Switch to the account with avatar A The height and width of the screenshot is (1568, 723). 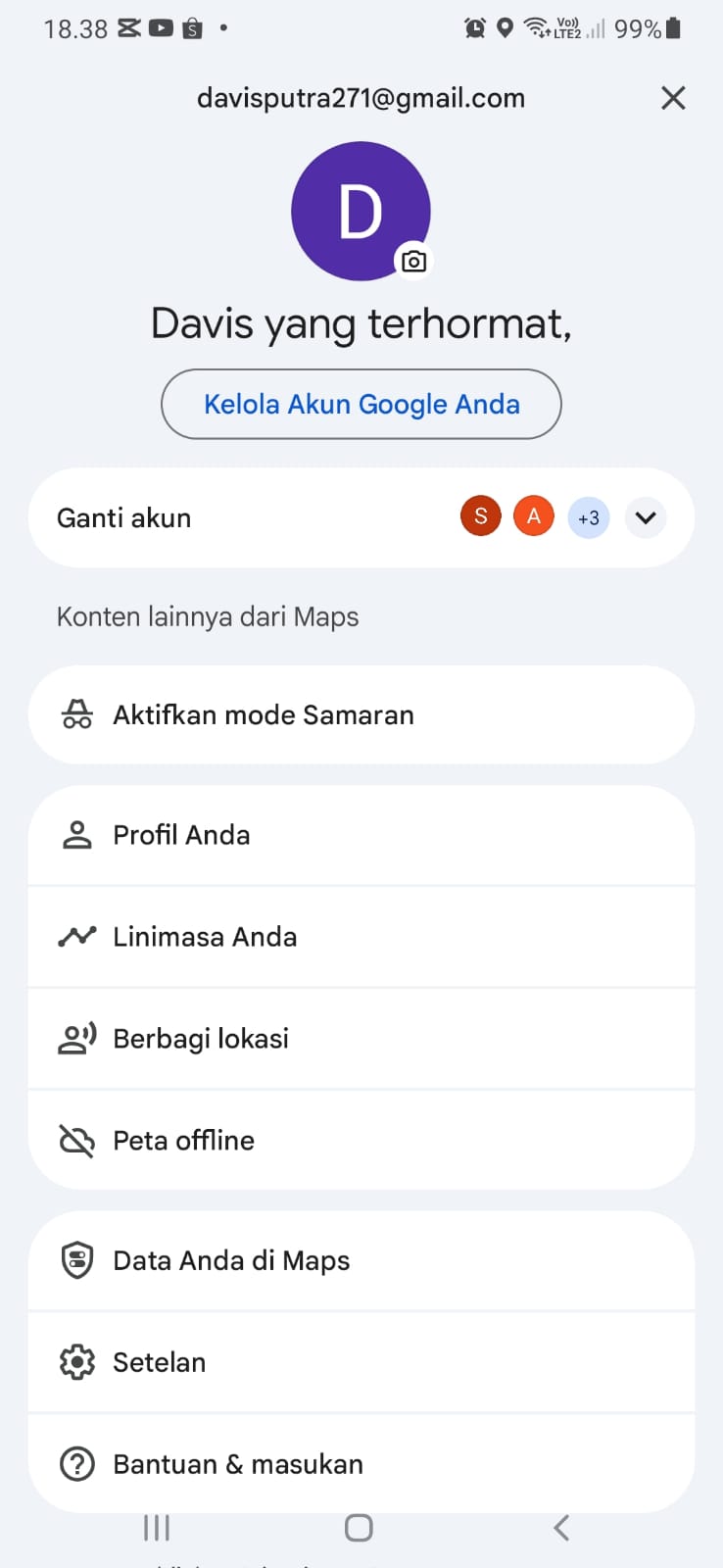534,516
